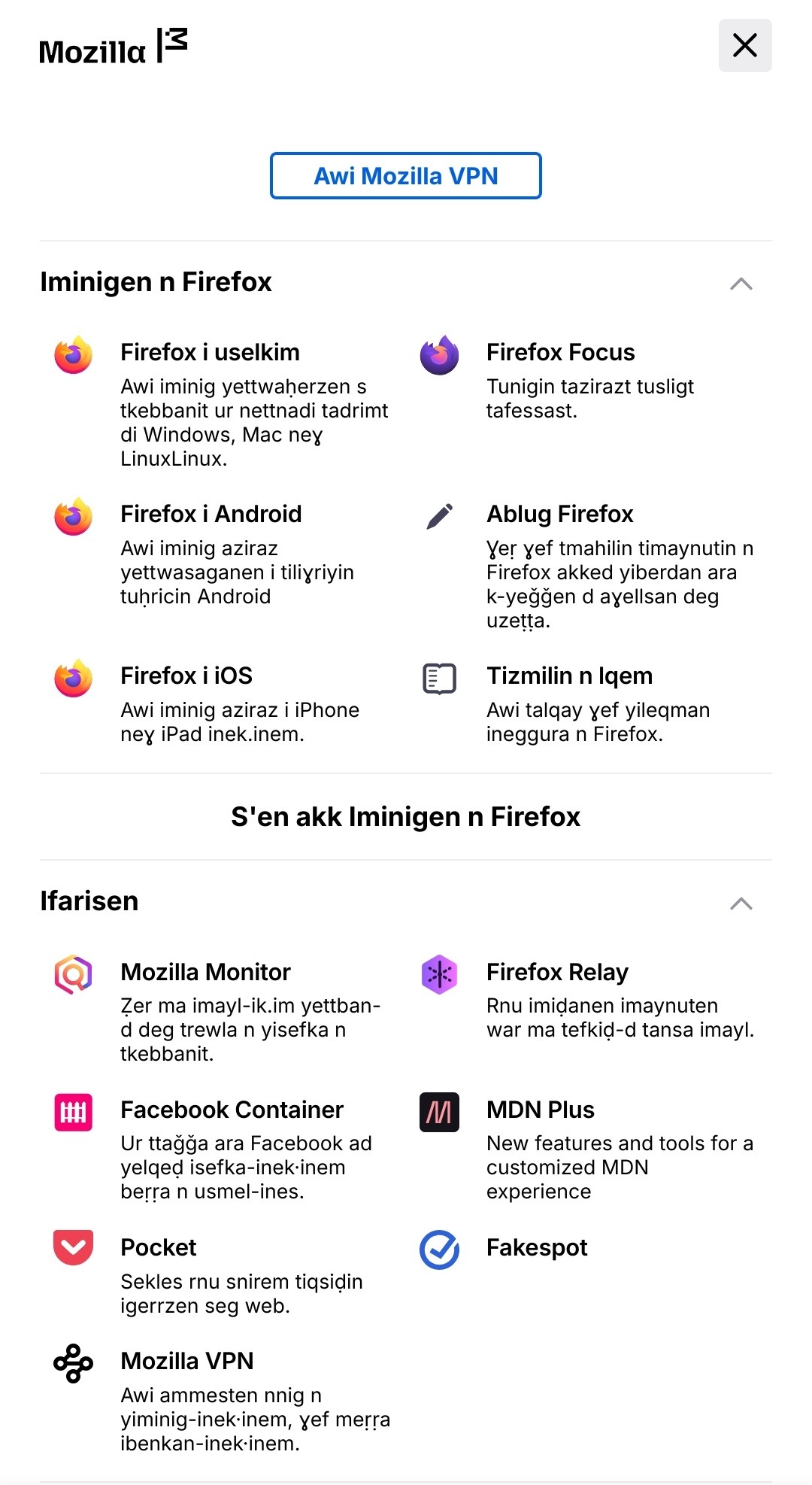Image resolution: width=812 pixels, height=1485 pixels.
Task: Open Tizmilin n lqem
Action: point(569,676)
